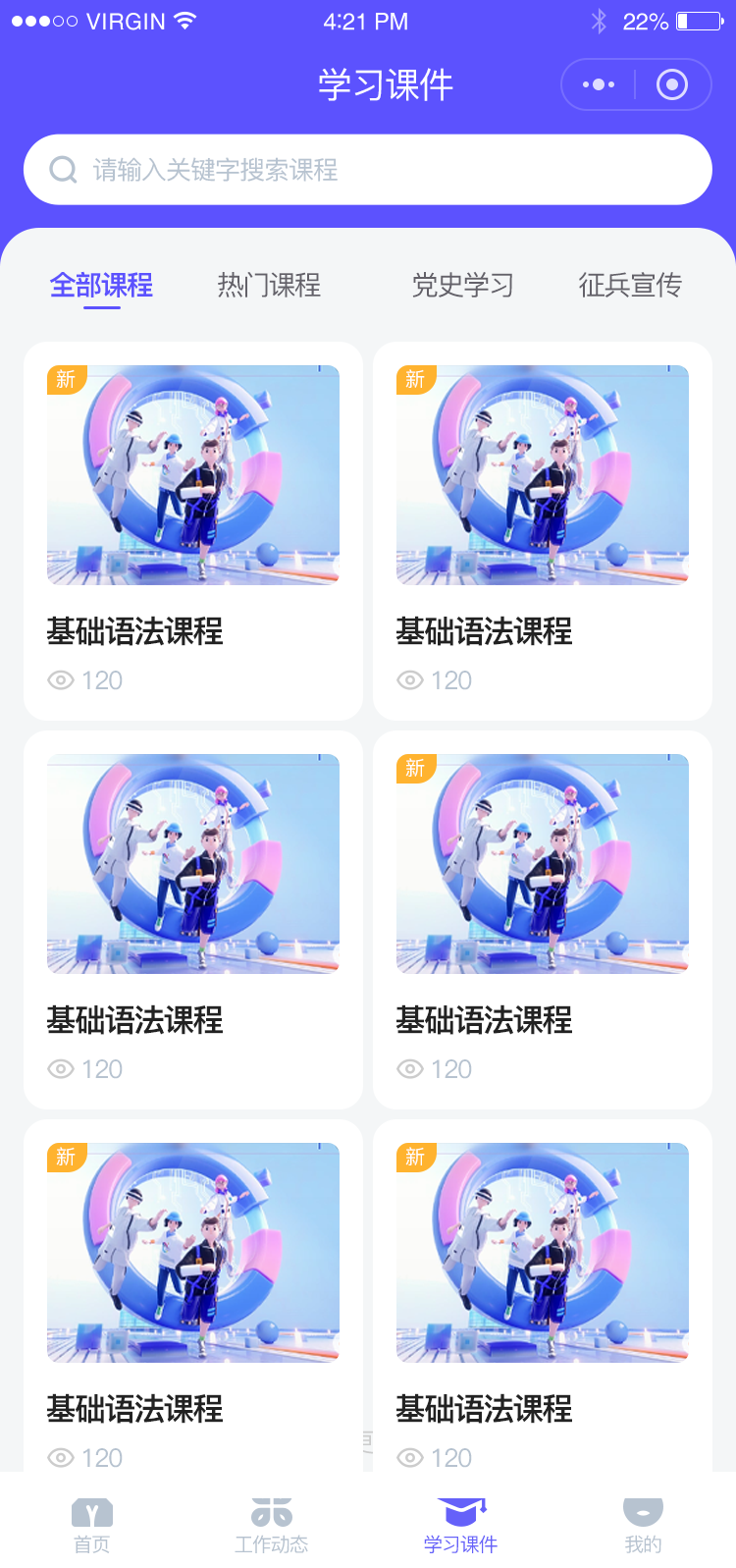Screen dimensions: 736x1568
Task: Switch to the 我的 profile tab
Action: [644, 1525]
